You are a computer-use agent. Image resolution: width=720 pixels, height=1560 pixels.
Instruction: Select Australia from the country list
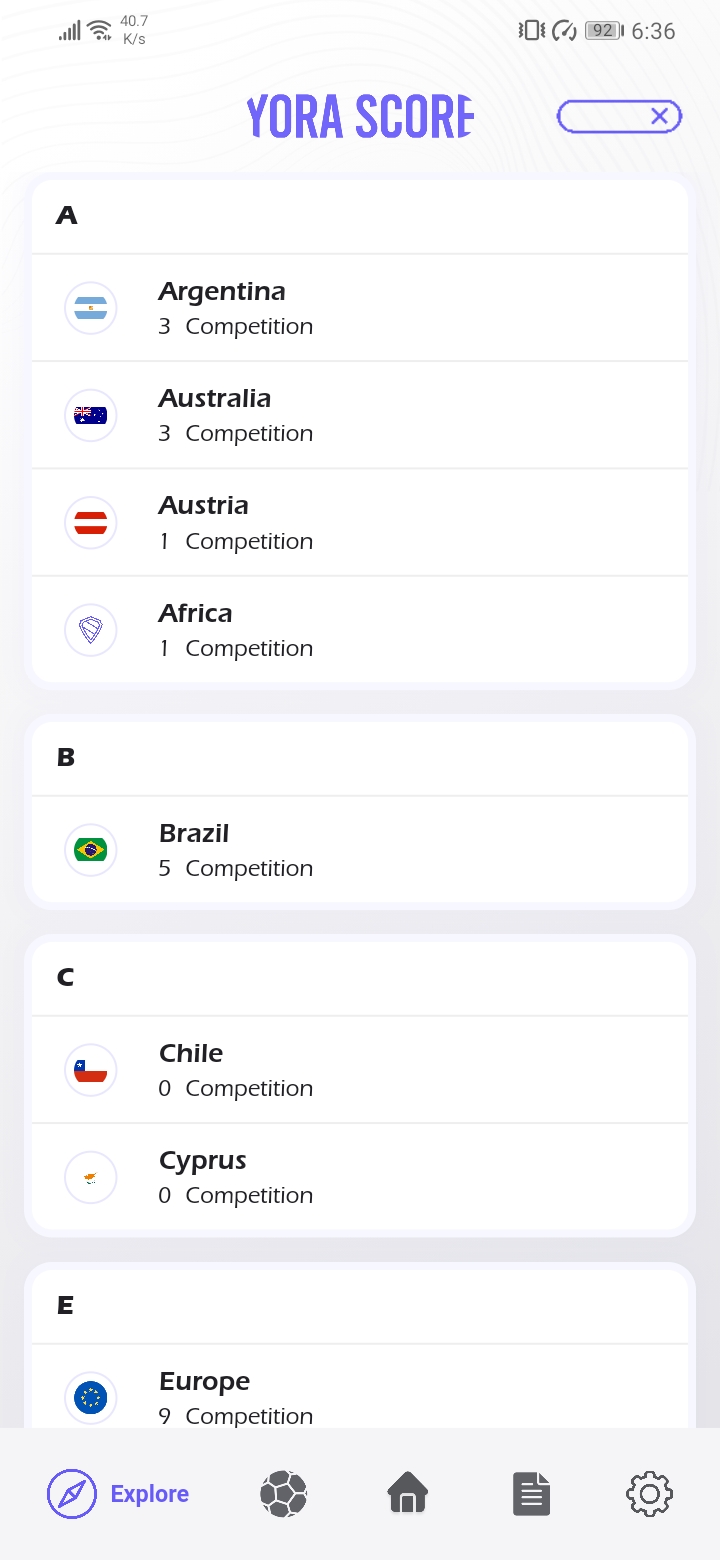pos(360,415)
